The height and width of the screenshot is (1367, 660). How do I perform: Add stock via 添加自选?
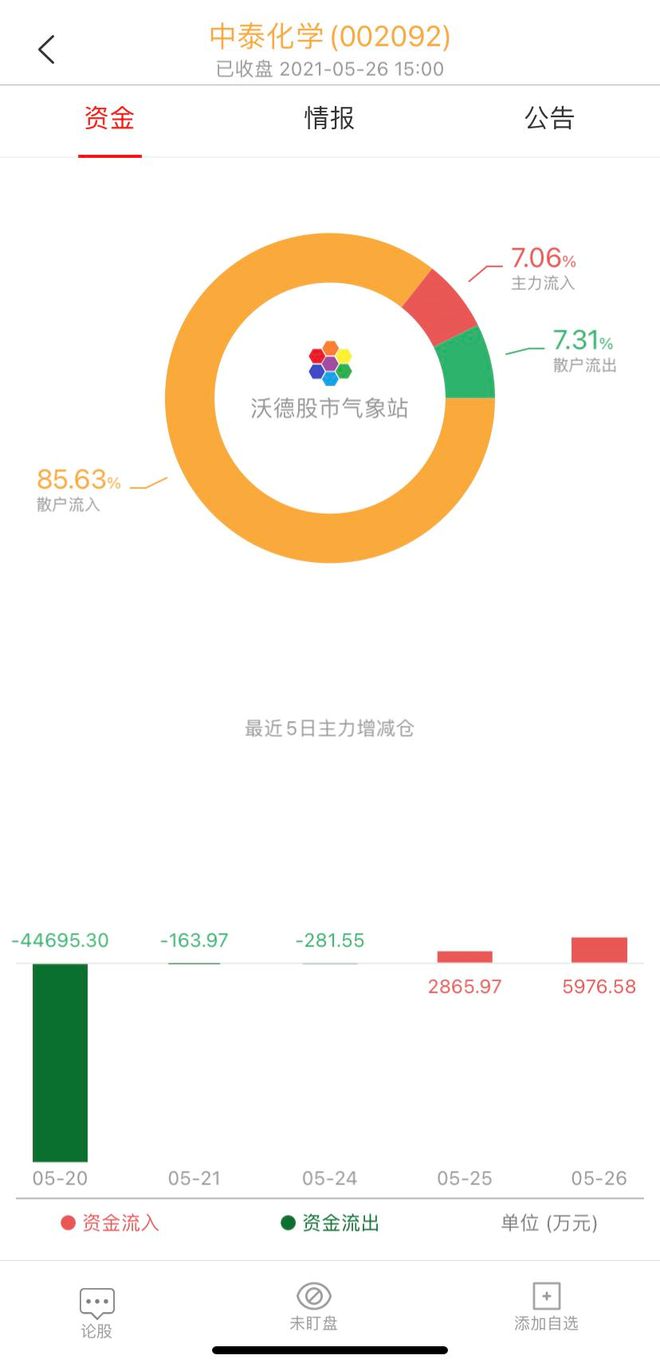click(x=546, y=1306)
